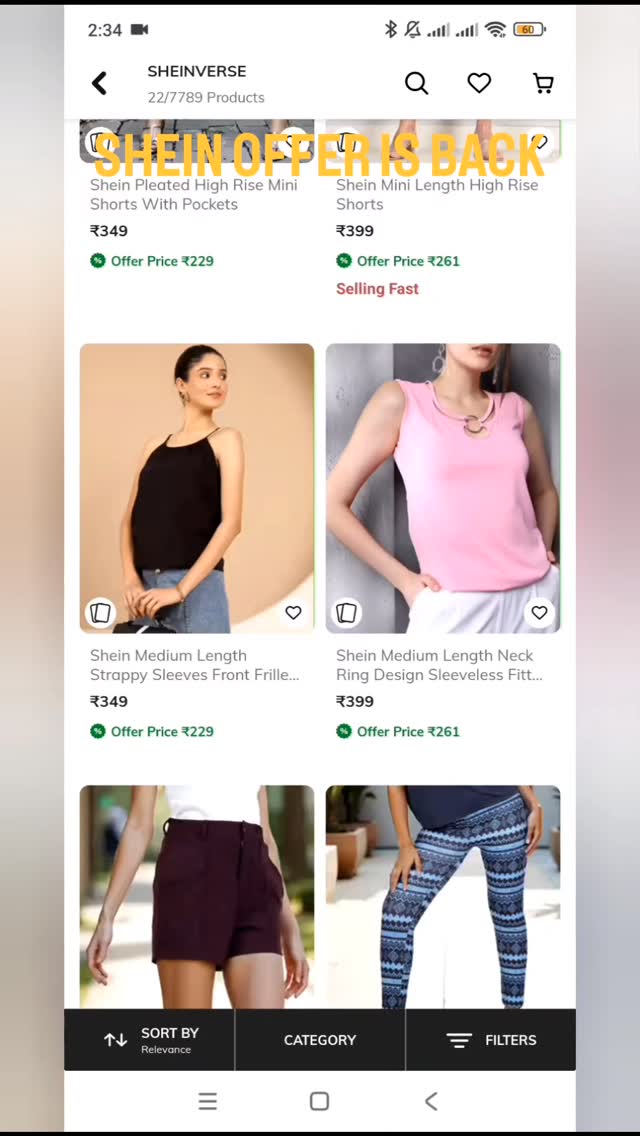Image resolution: width=640 pixels, height=1136 pixels.
Task: Open the Category selector
Action: pyautogui.click(x=320, y=1040)
